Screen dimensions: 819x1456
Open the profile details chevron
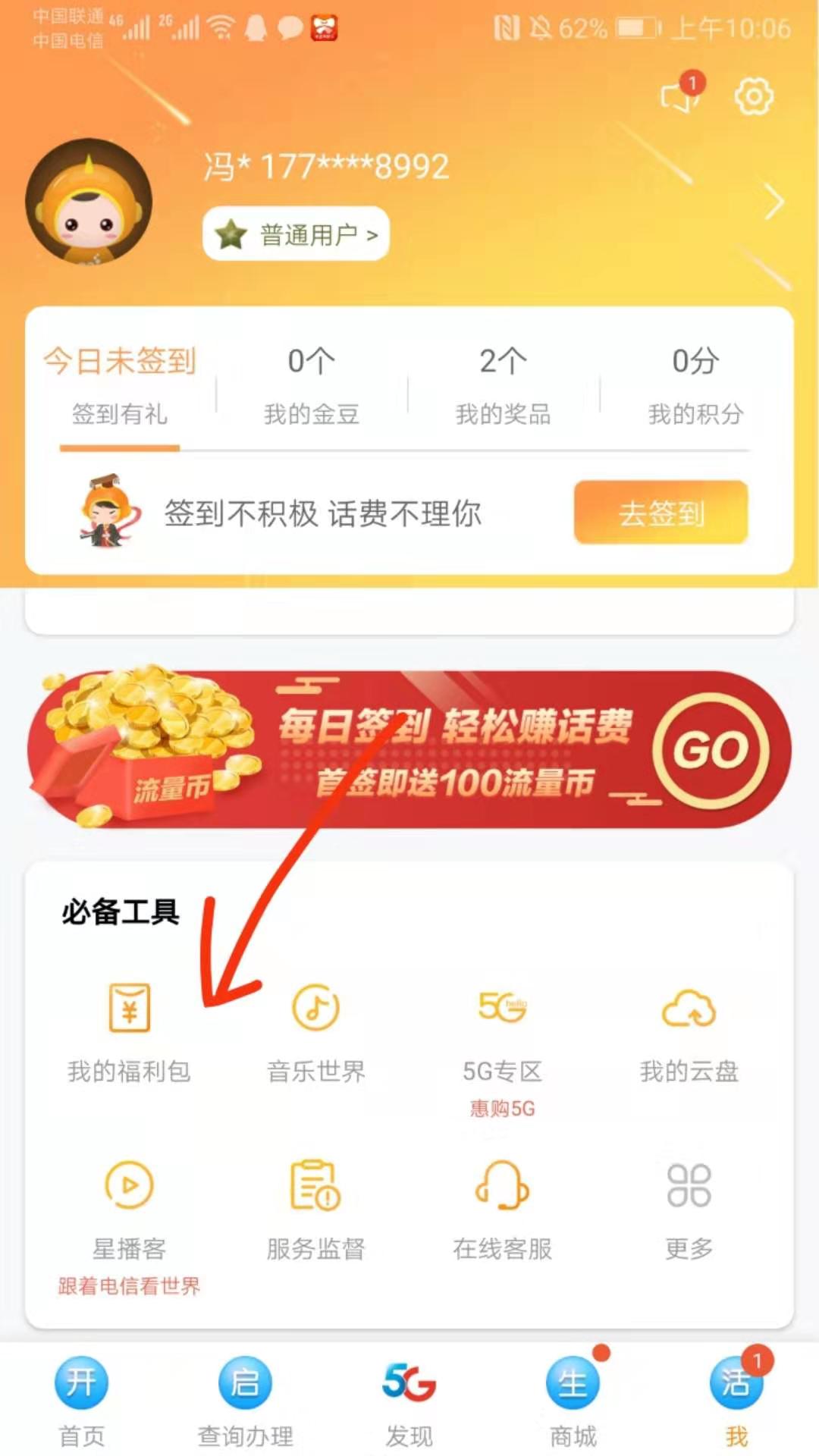coord(773,202)
